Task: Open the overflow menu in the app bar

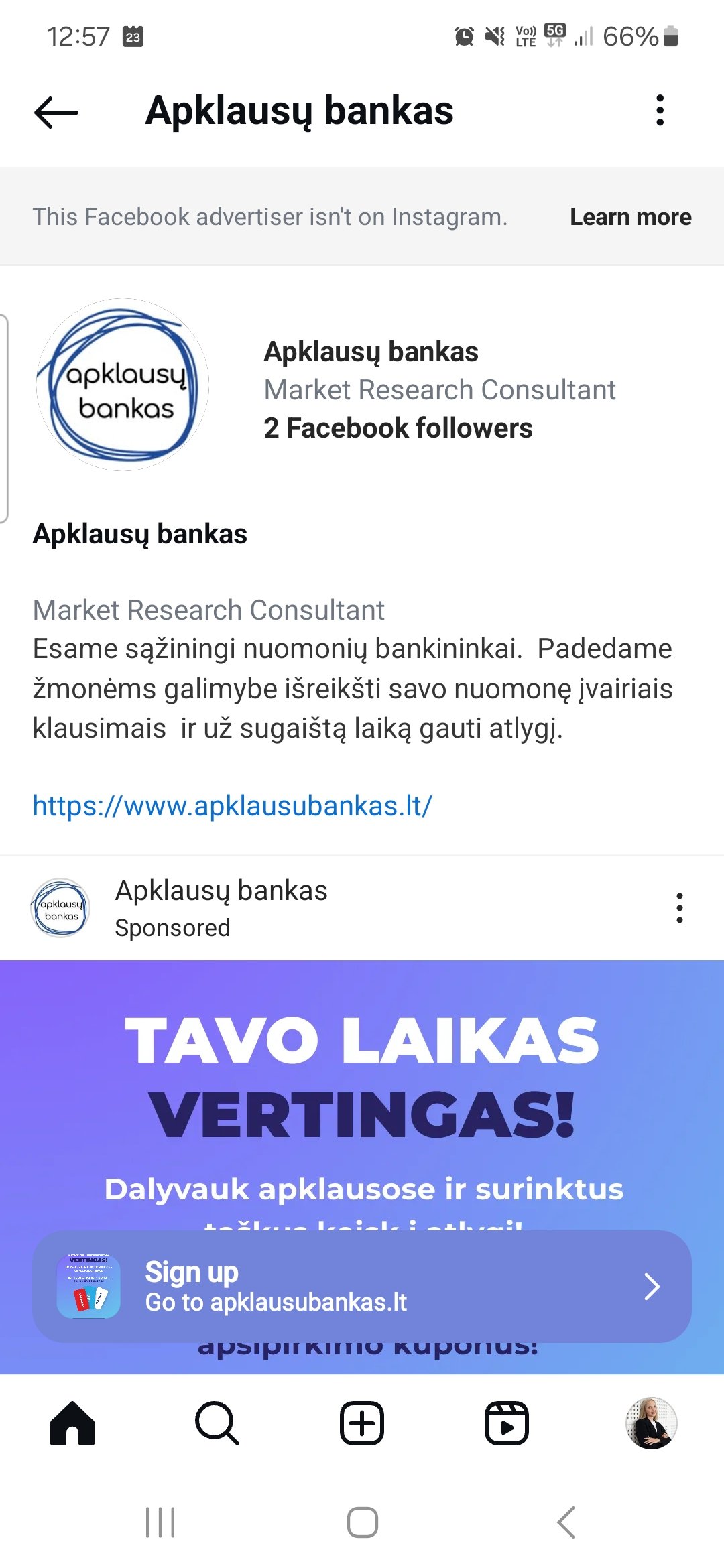Action: 660,111
